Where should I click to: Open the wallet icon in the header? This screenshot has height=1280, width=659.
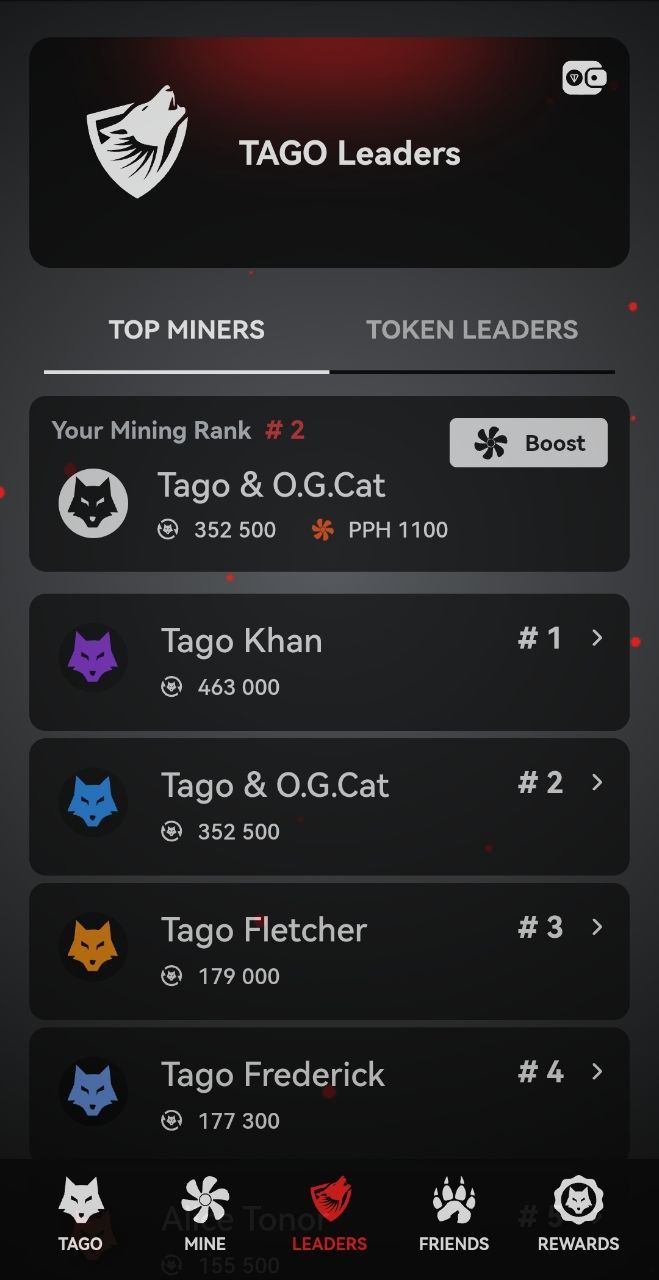tap(584, 78)
